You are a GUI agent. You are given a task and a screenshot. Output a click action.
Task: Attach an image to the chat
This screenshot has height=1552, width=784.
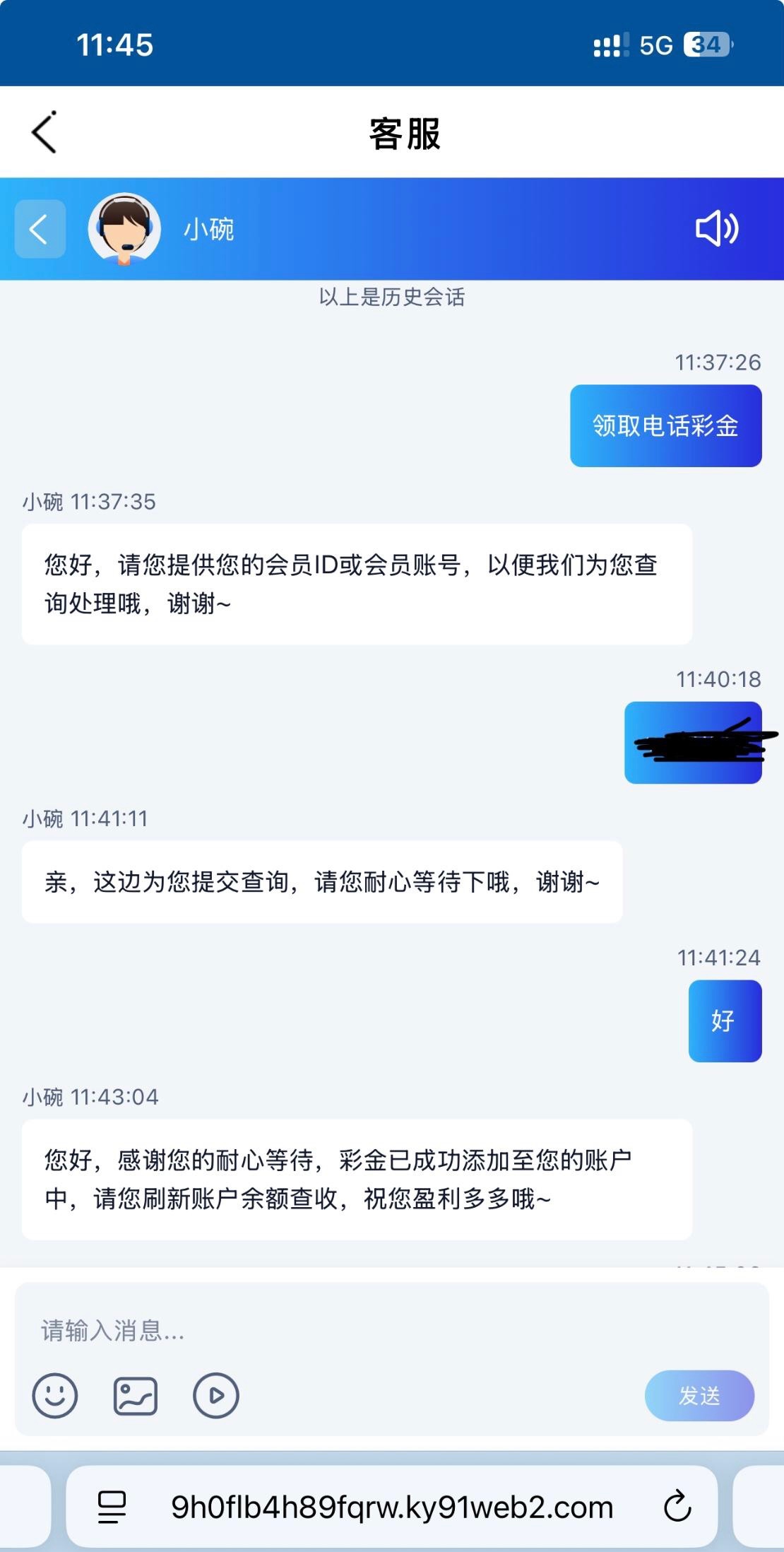[x=136, y=1396]
